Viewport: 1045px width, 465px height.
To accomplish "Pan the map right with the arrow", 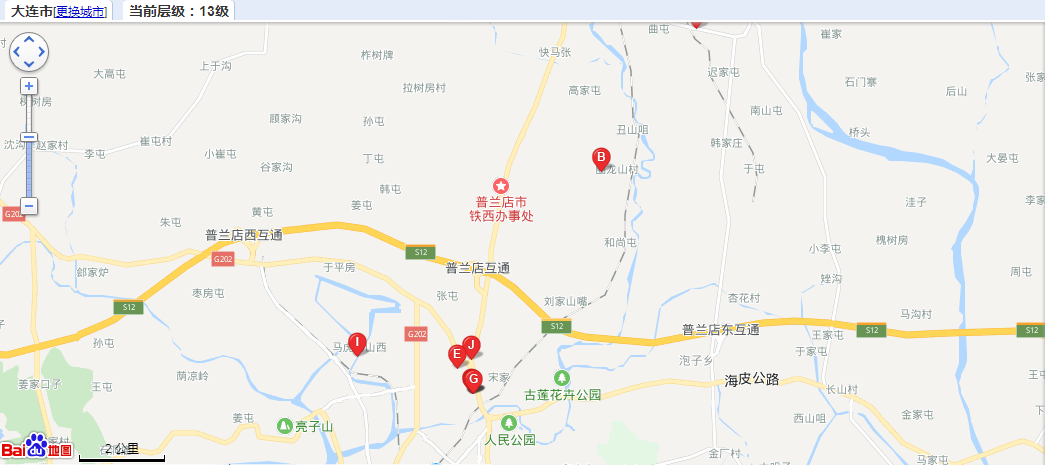I will [x=42, y=52].
